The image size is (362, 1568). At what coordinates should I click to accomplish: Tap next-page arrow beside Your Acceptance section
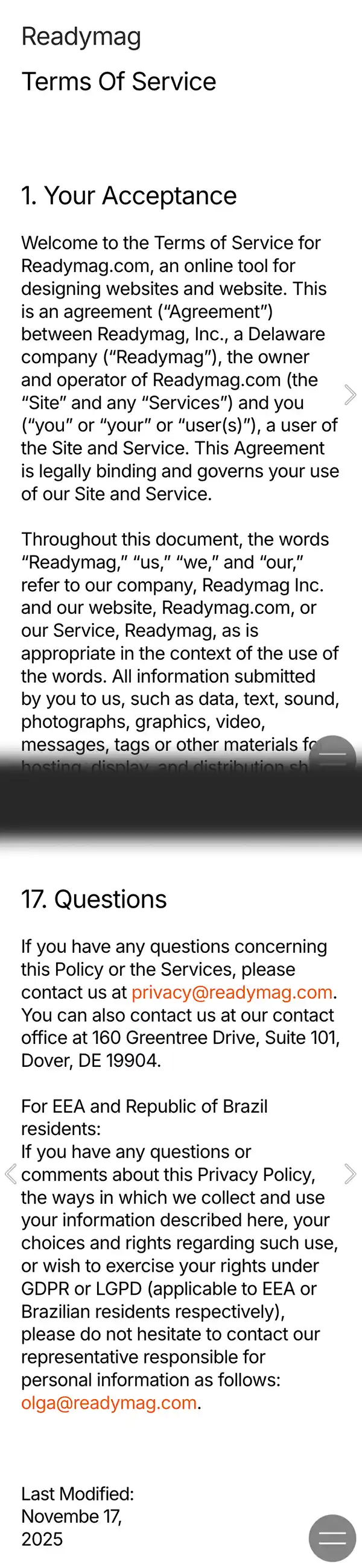tap(350, 394)
